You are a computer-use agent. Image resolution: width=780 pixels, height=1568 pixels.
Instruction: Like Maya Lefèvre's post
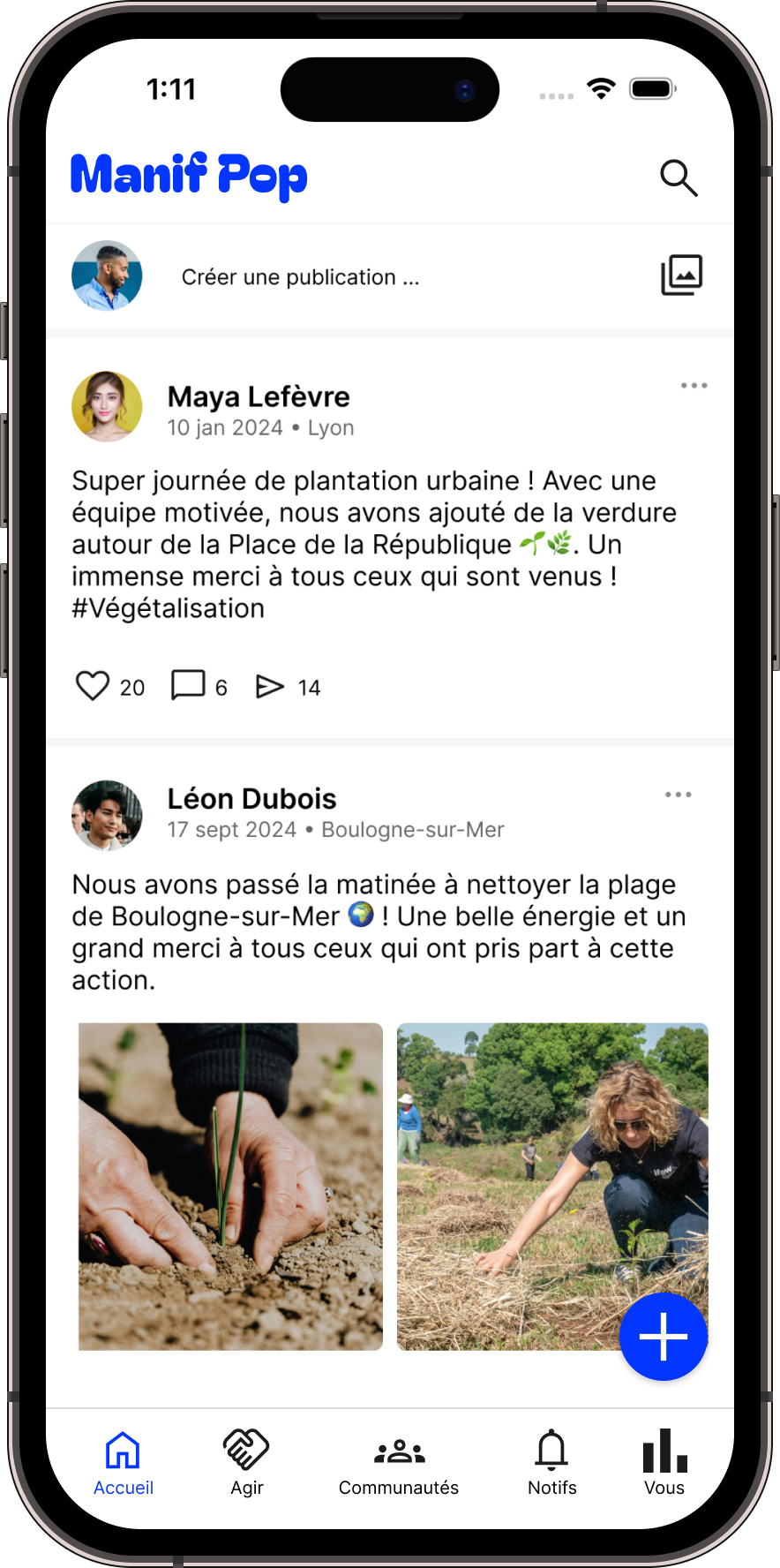point(93,686)
